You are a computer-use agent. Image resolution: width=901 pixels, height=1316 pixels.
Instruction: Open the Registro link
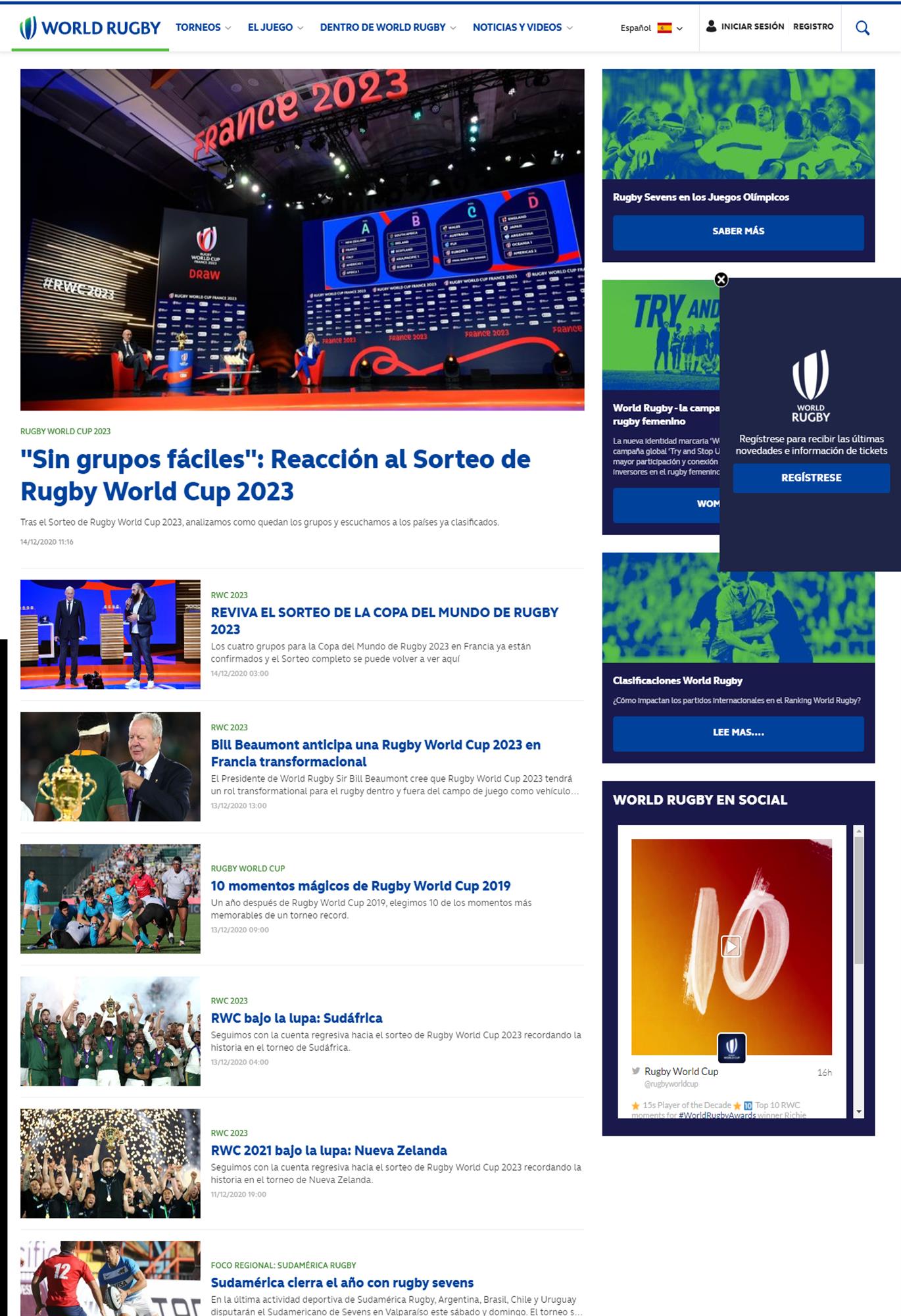tap(813, 26)
